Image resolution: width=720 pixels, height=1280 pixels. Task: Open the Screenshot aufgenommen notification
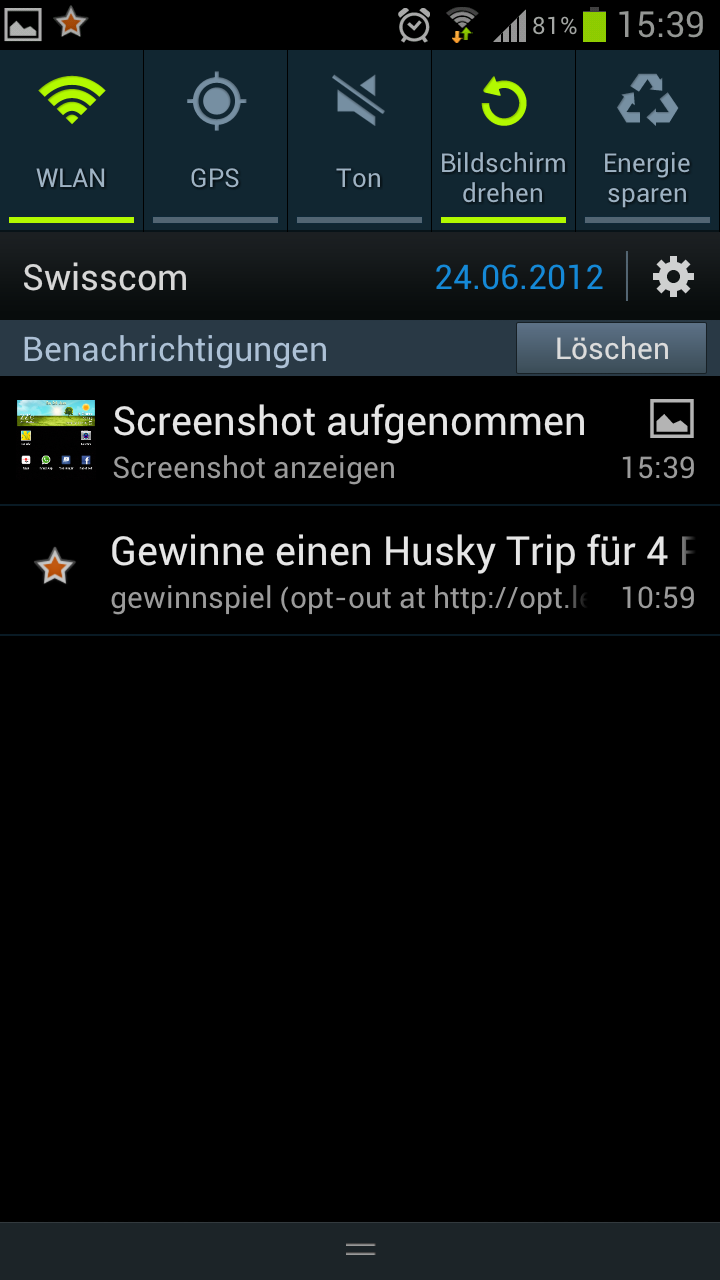point(360,441)
